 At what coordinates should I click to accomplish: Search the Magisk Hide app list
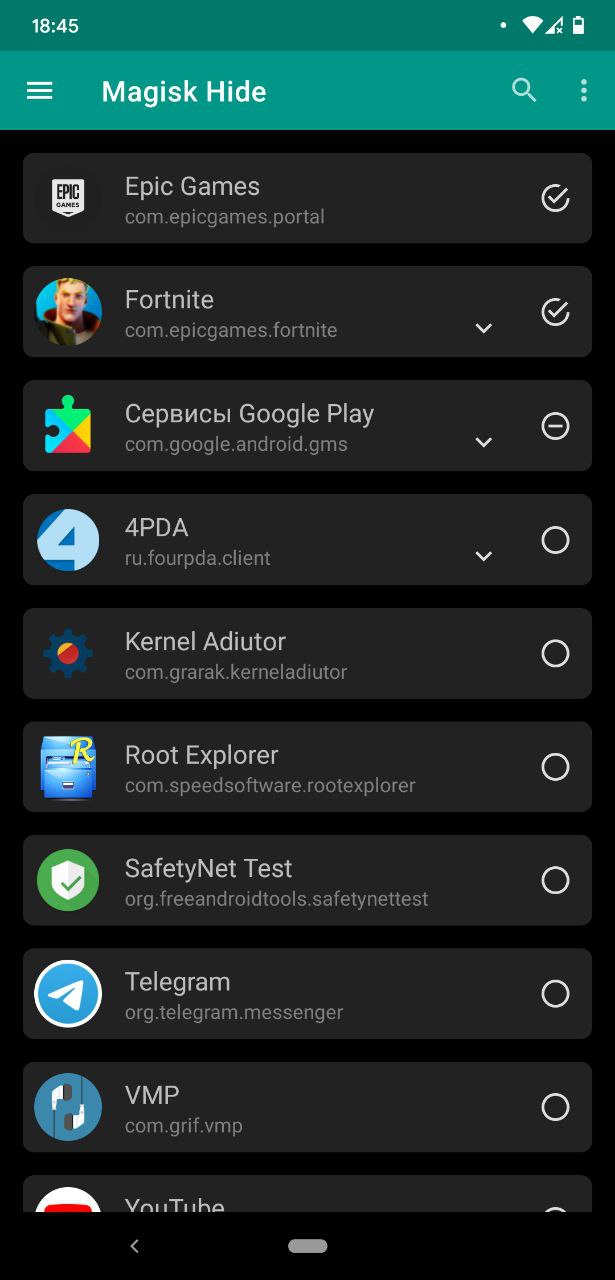[524, 90]
